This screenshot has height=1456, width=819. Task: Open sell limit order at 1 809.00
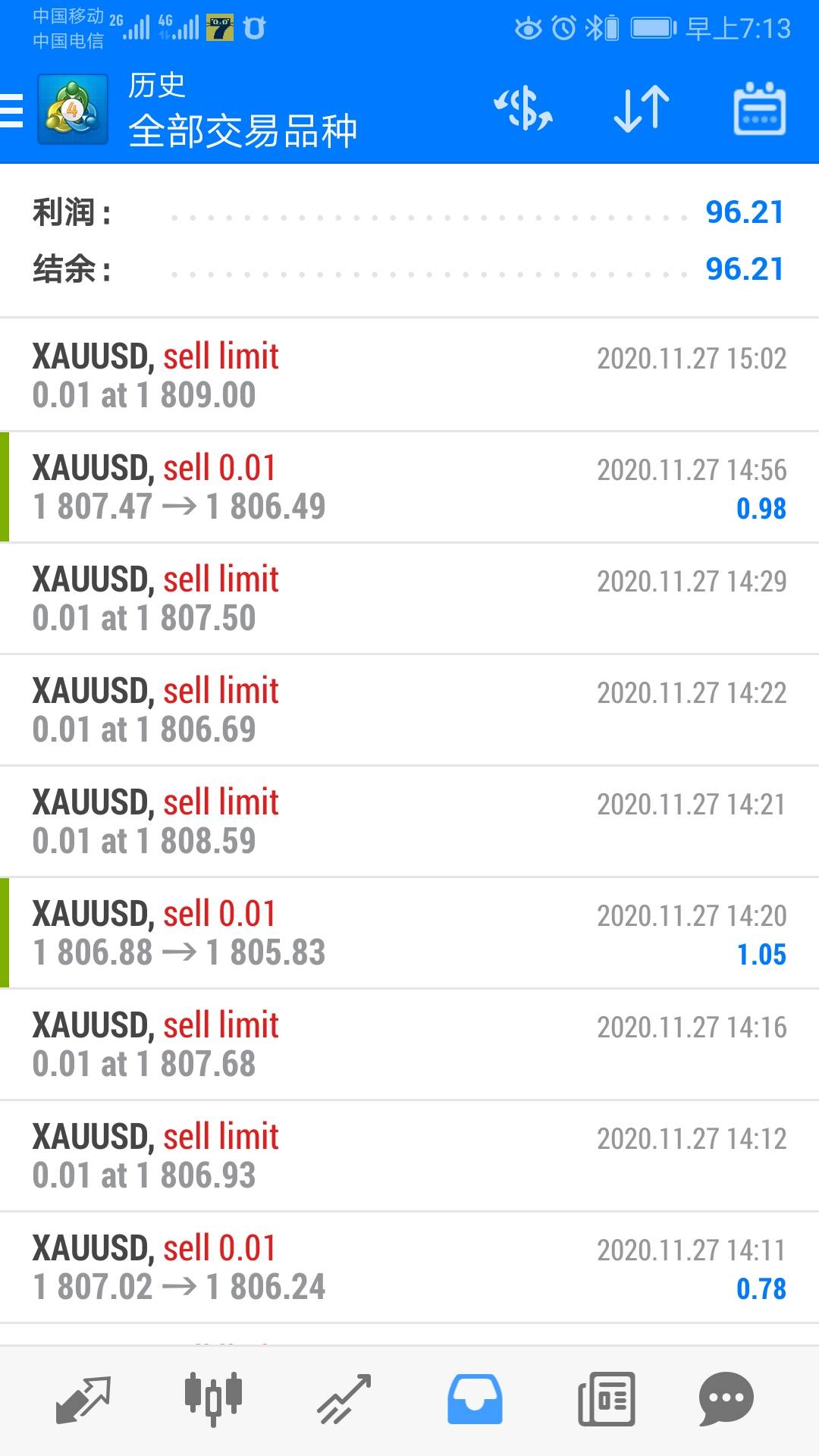click(409, 375)
